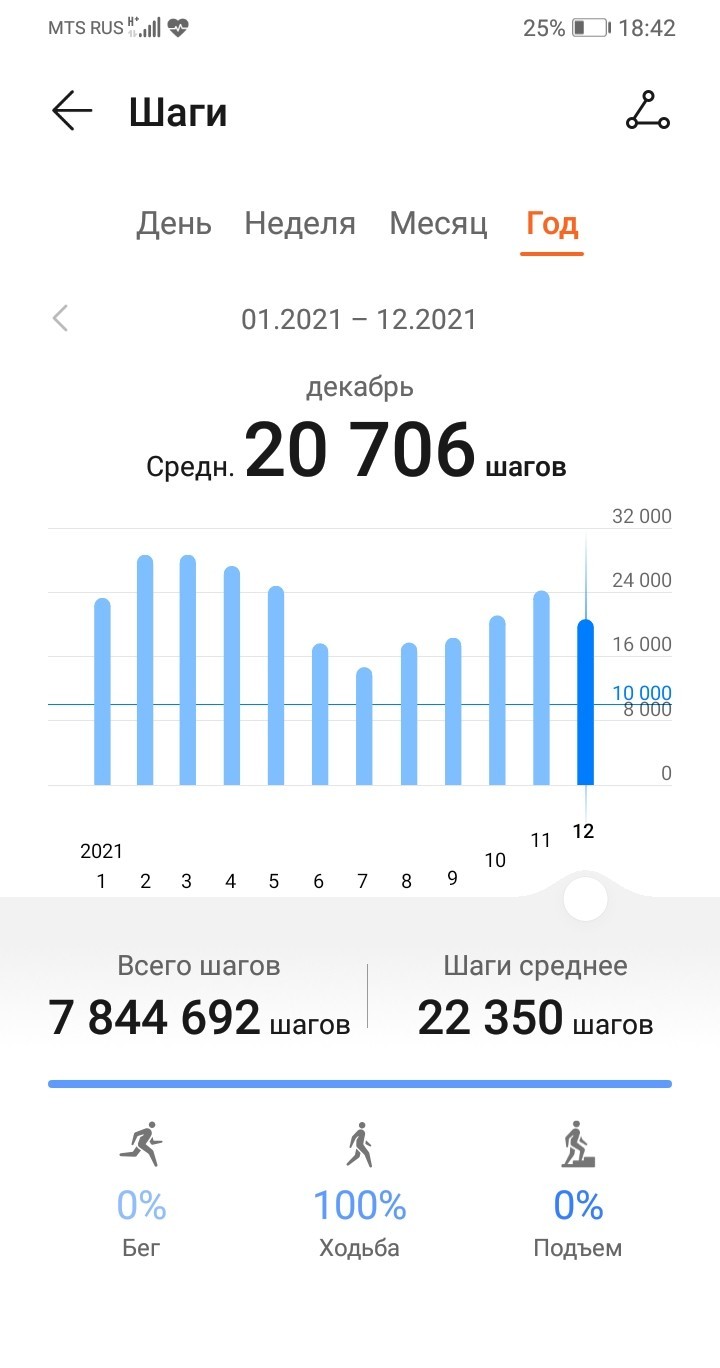Select the month 11 bar in the chart
The height and width of the screenshot is (1368, 720).
(x=541, y=688)
